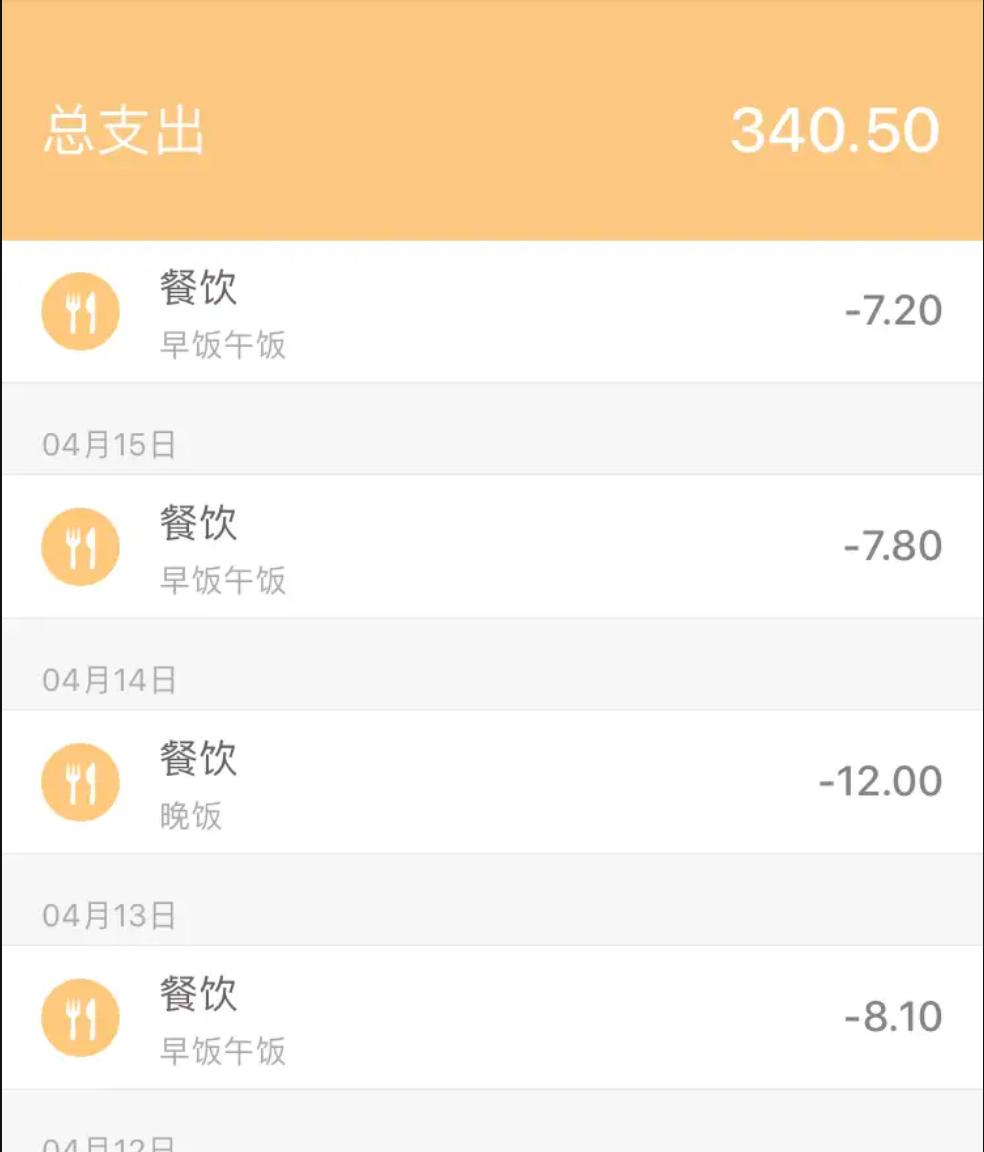Open the 04月15日 expense of -7.80
This screenshot has width=984, height=1152.
(x=492, y=547)
